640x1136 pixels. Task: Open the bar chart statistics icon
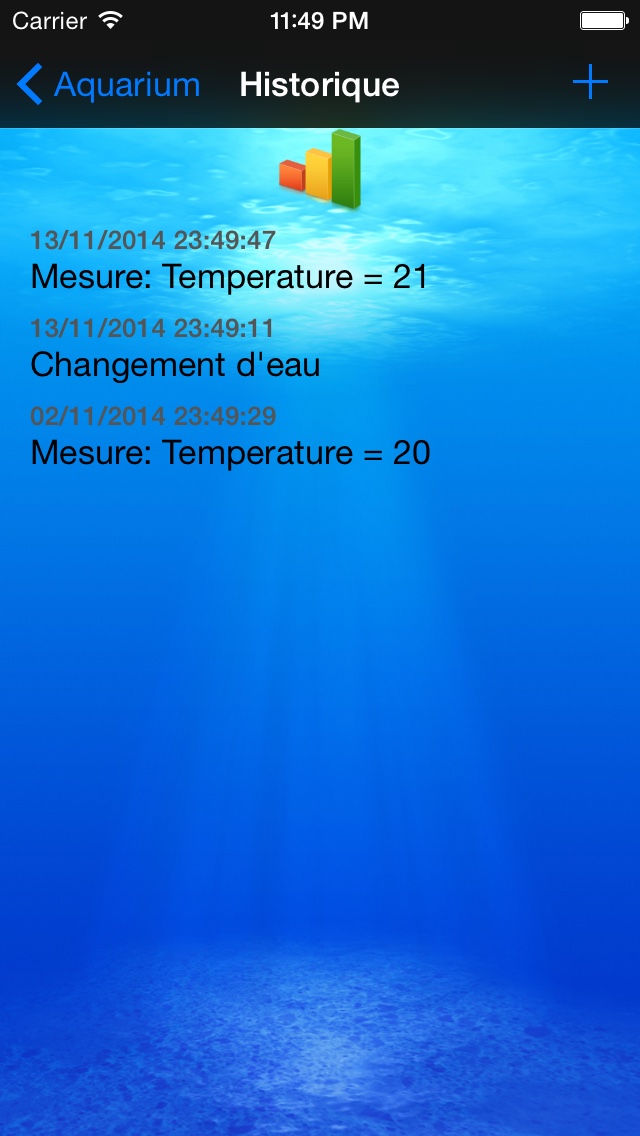coord(321,170)
